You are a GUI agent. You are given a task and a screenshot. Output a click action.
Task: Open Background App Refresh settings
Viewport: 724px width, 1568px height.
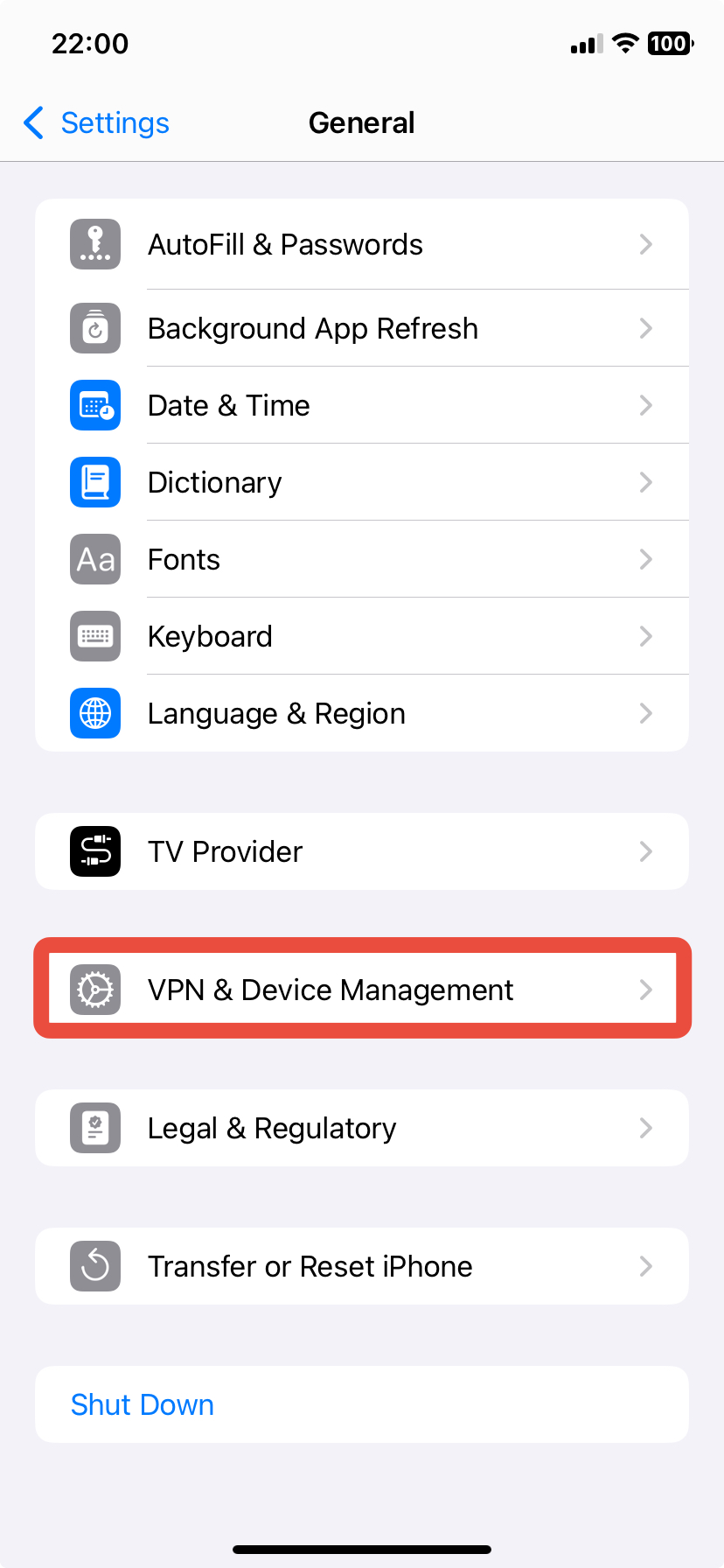click(361, 329)
